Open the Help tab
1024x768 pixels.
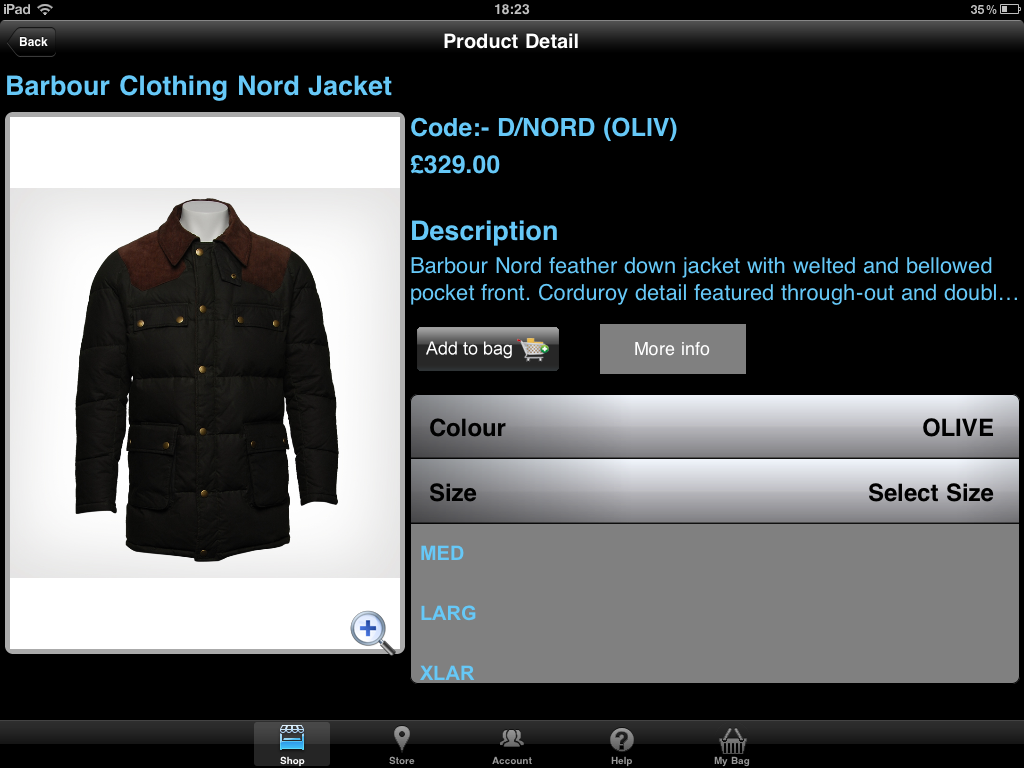click(x=621, y=745)
